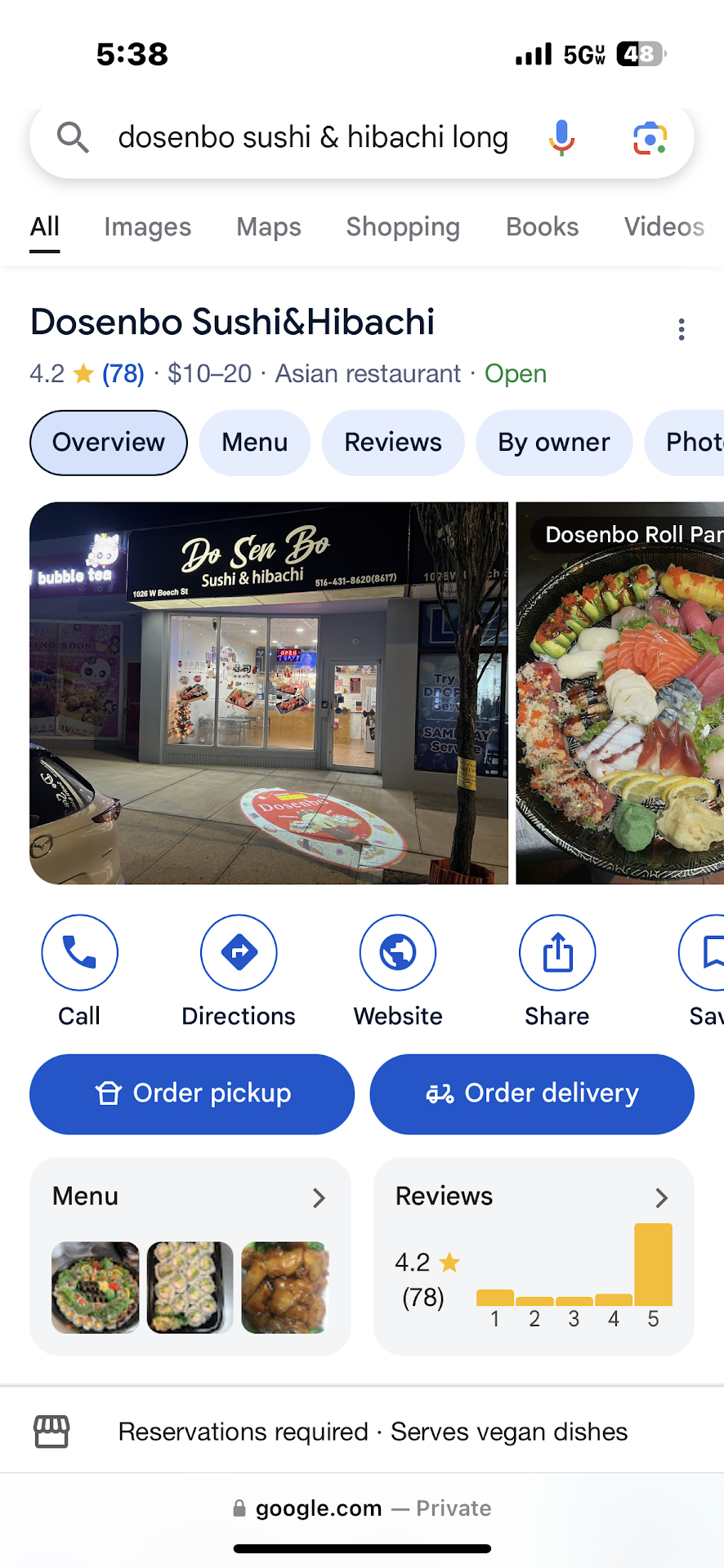Open the three-dot overflow menu
Viewport: 724px width, 1568px height.
pyautogui.click(x=681, y=330)
